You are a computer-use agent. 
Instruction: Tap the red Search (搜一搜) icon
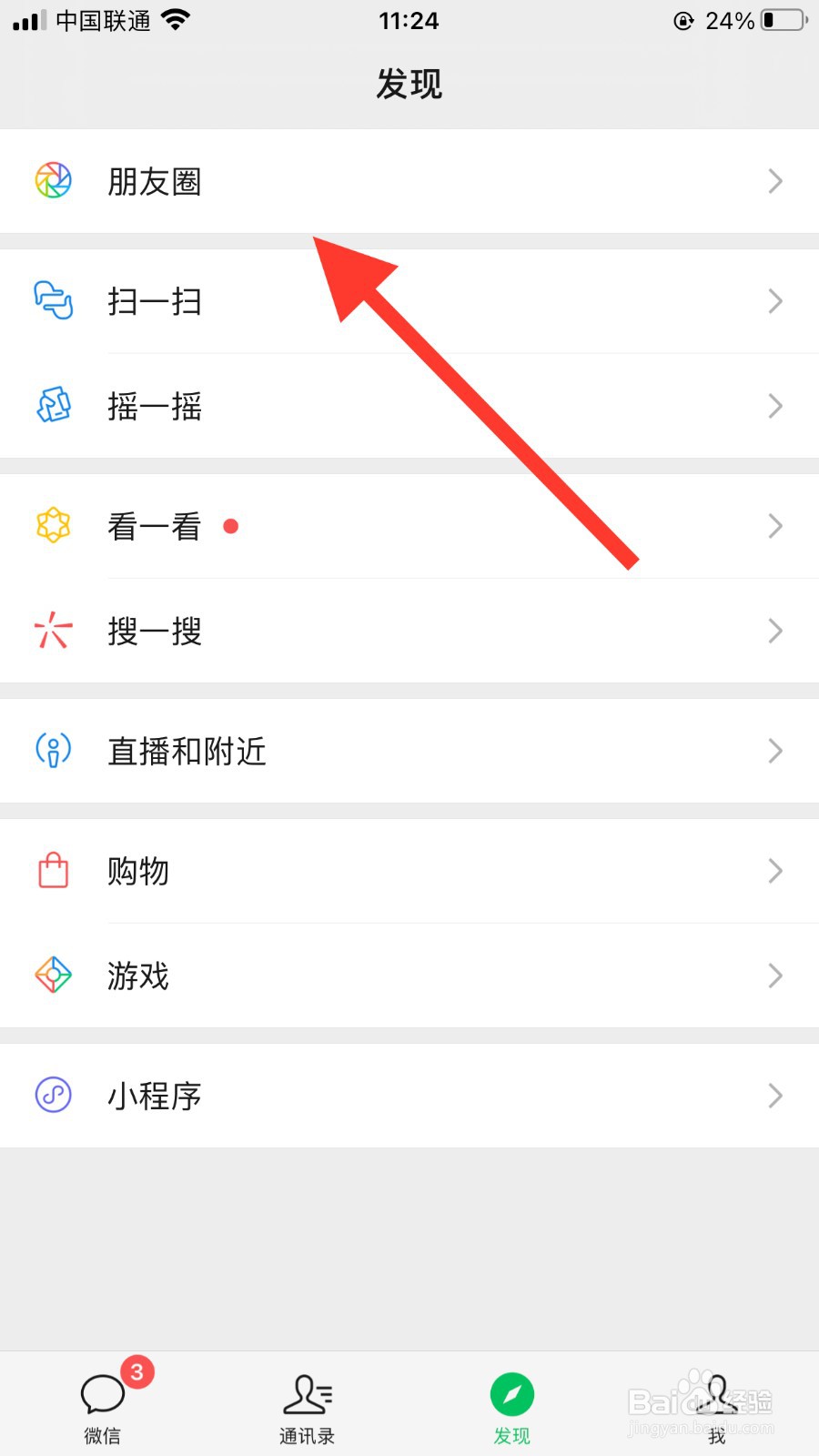53,631
